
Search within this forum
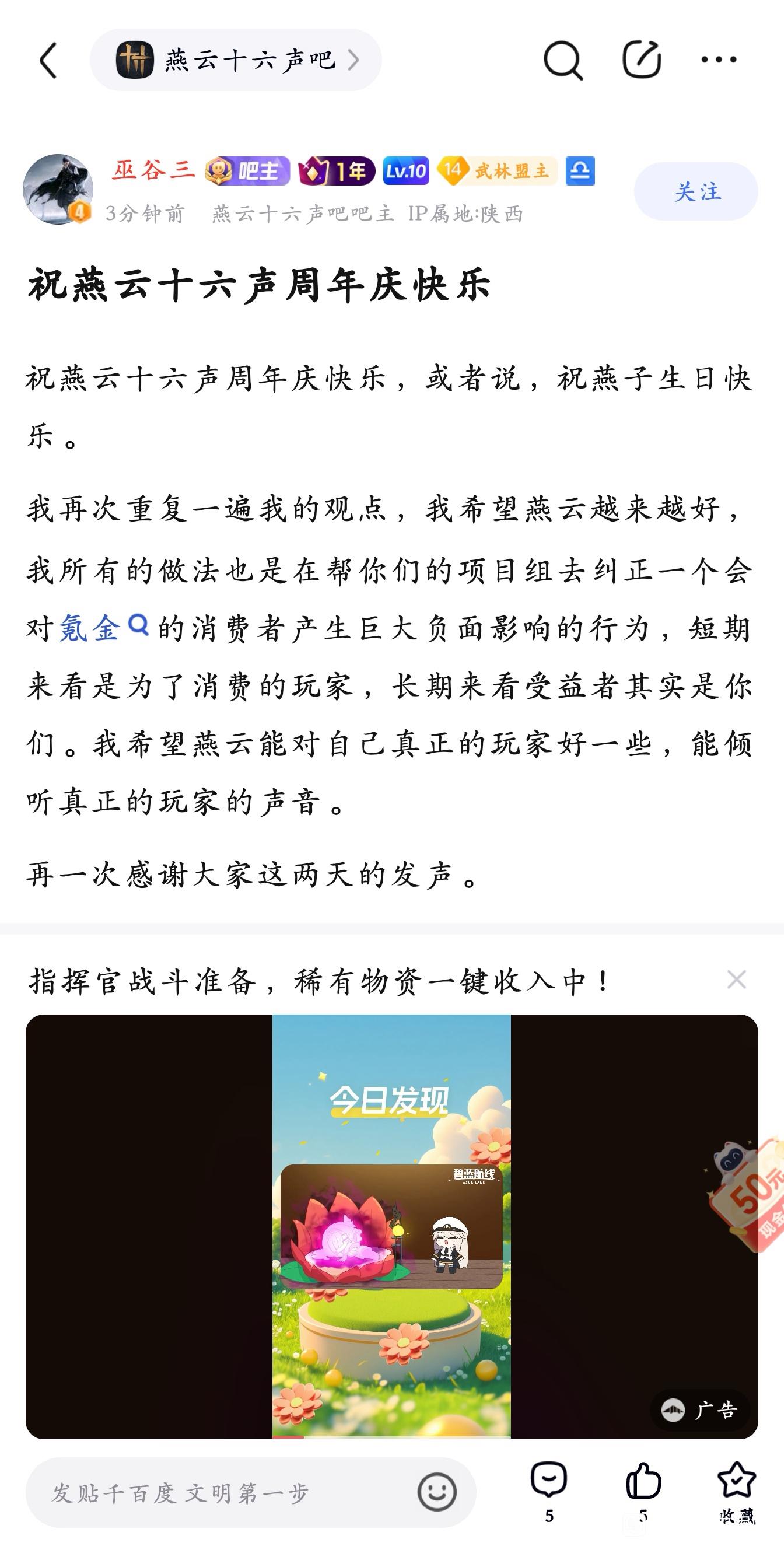pyautogui.click(x=562, y=60)
